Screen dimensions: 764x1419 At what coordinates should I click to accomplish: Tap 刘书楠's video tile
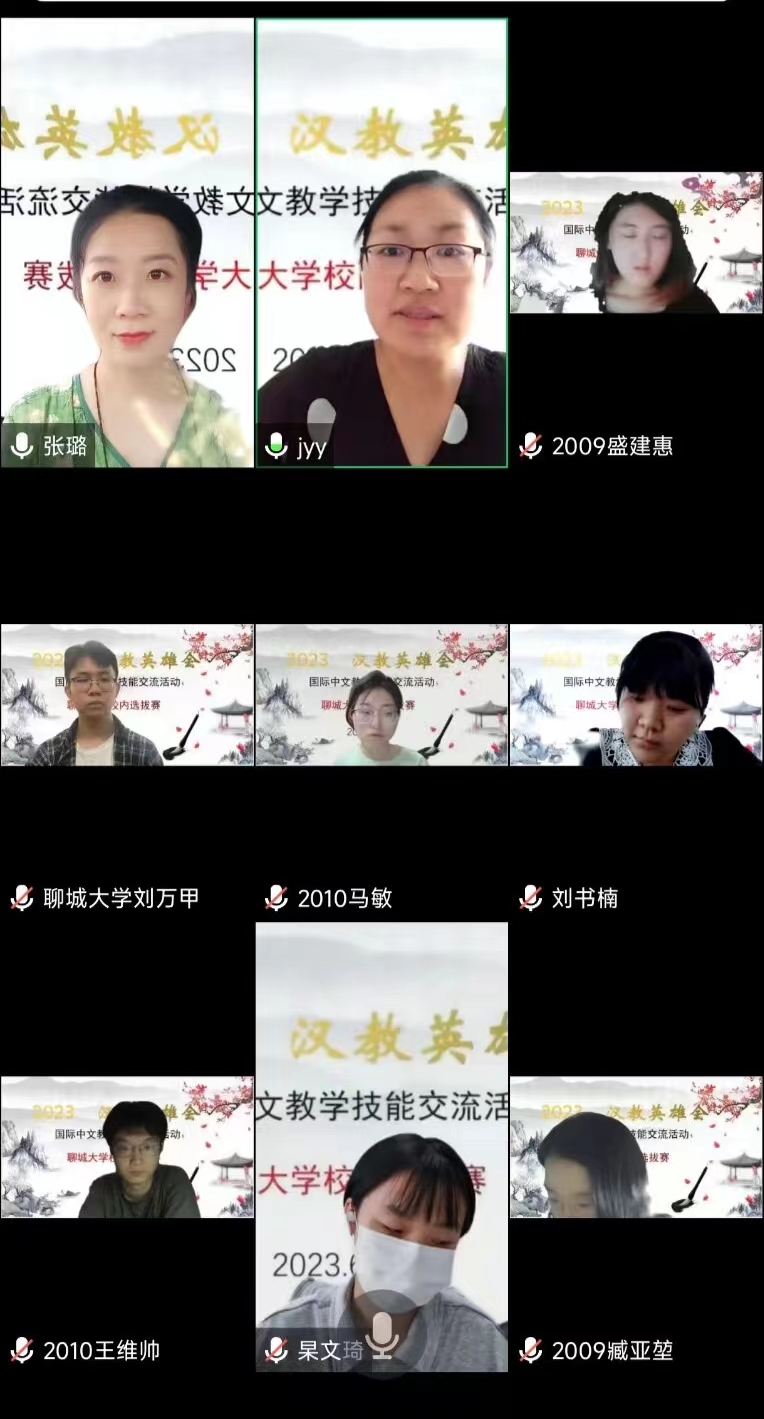click(636, 696)
